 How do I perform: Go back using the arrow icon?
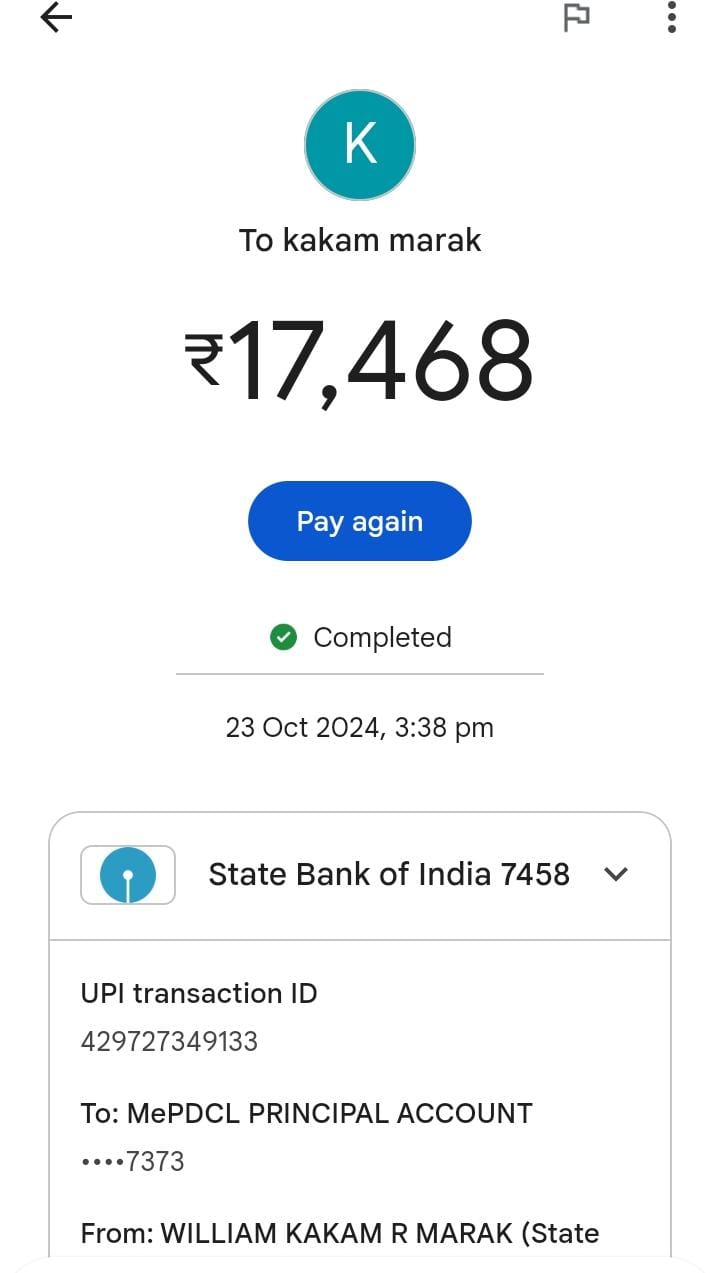pyautogui.click(x=56, y=18)
